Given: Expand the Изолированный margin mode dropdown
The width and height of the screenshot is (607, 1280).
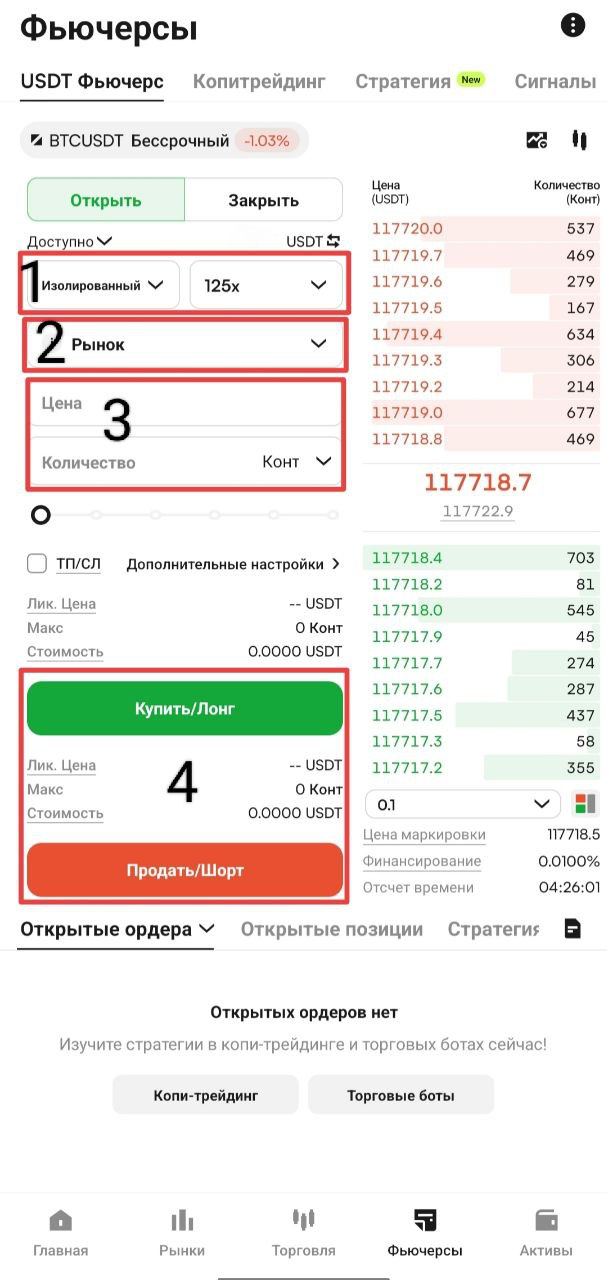Looking at the screenshot, I should tap(103, 285).
